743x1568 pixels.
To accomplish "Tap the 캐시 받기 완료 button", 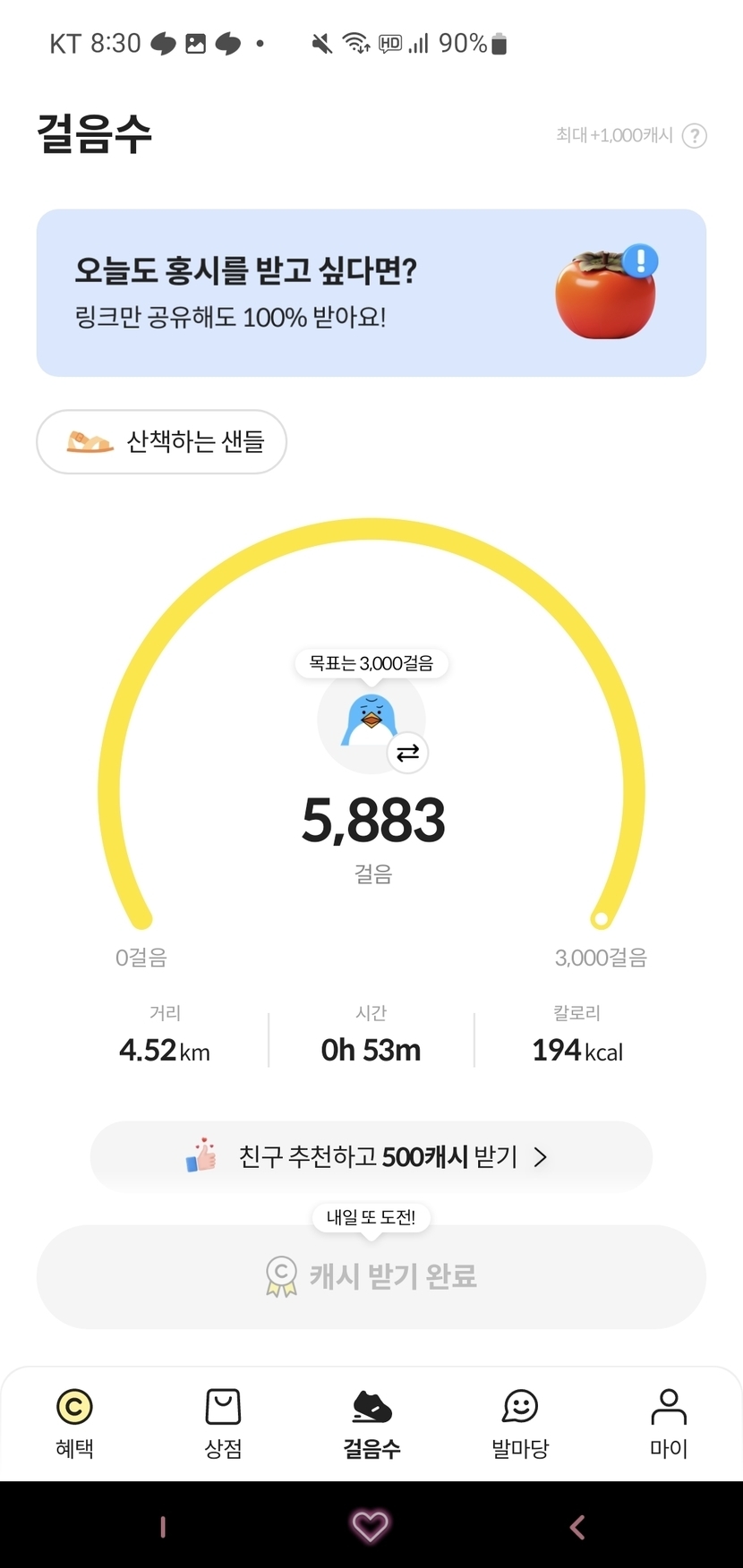I will 371,1275.
